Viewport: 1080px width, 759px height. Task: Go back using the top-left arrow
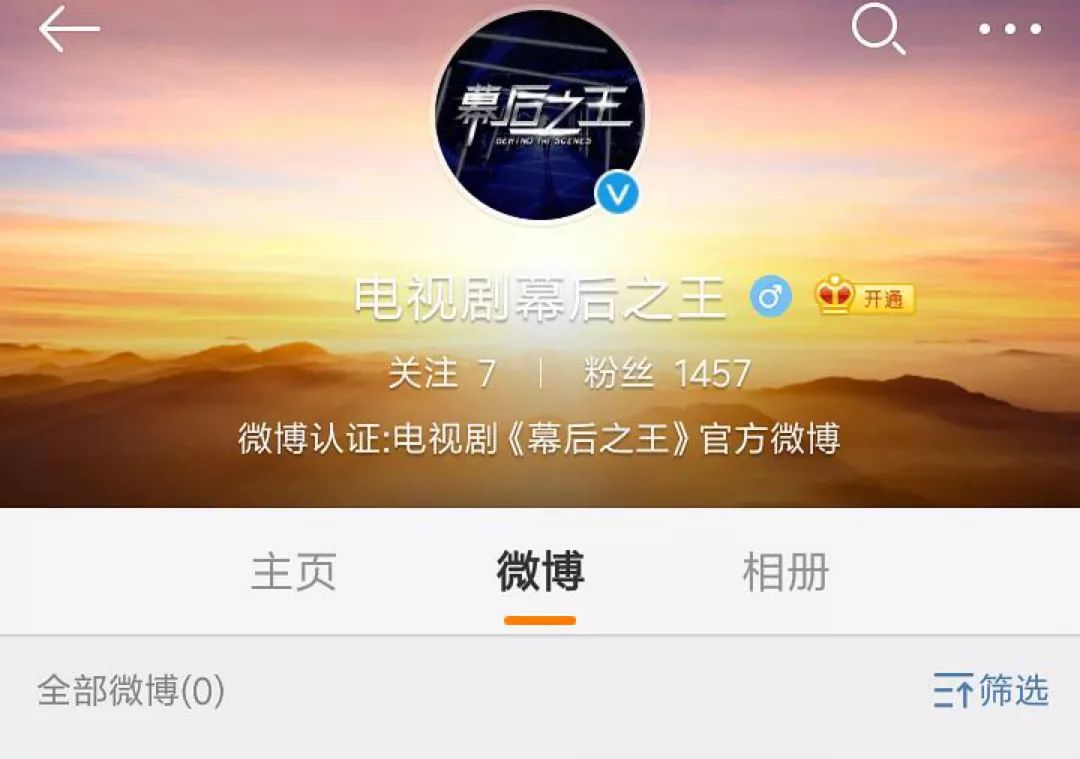tap(70, 29)
